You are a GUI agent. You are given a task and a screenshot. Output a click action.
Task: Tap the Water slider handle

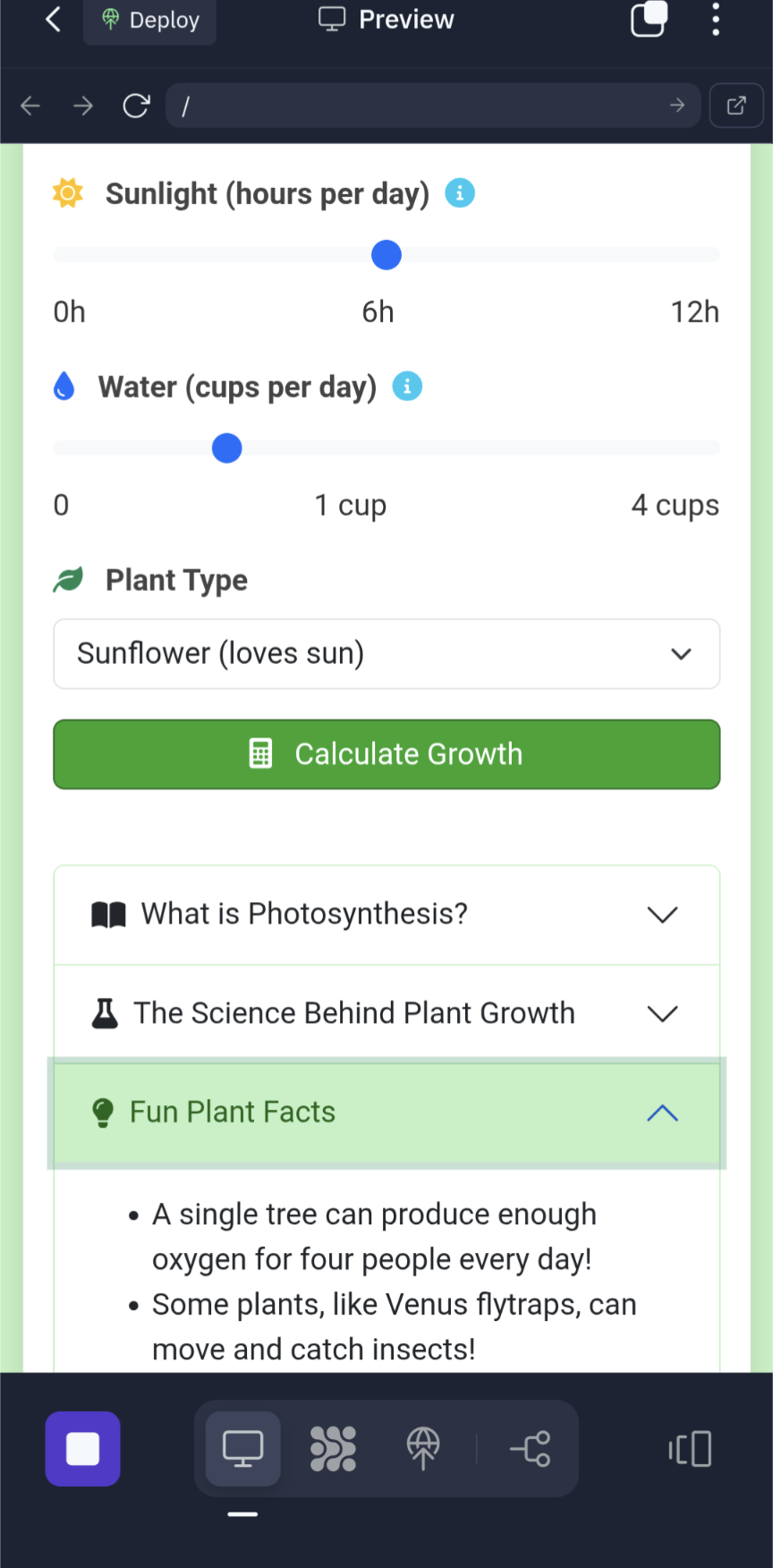tap(227, 447)
